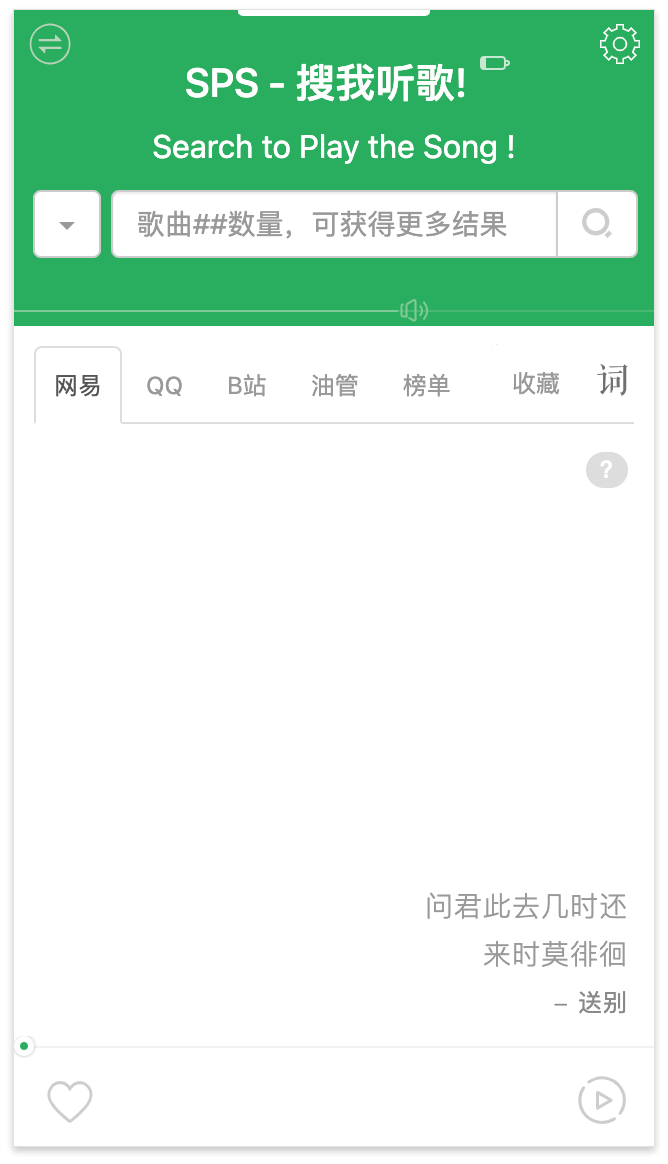668x1164 pixels.
Task: Select the 网易 tab
Action: point(78,385)
